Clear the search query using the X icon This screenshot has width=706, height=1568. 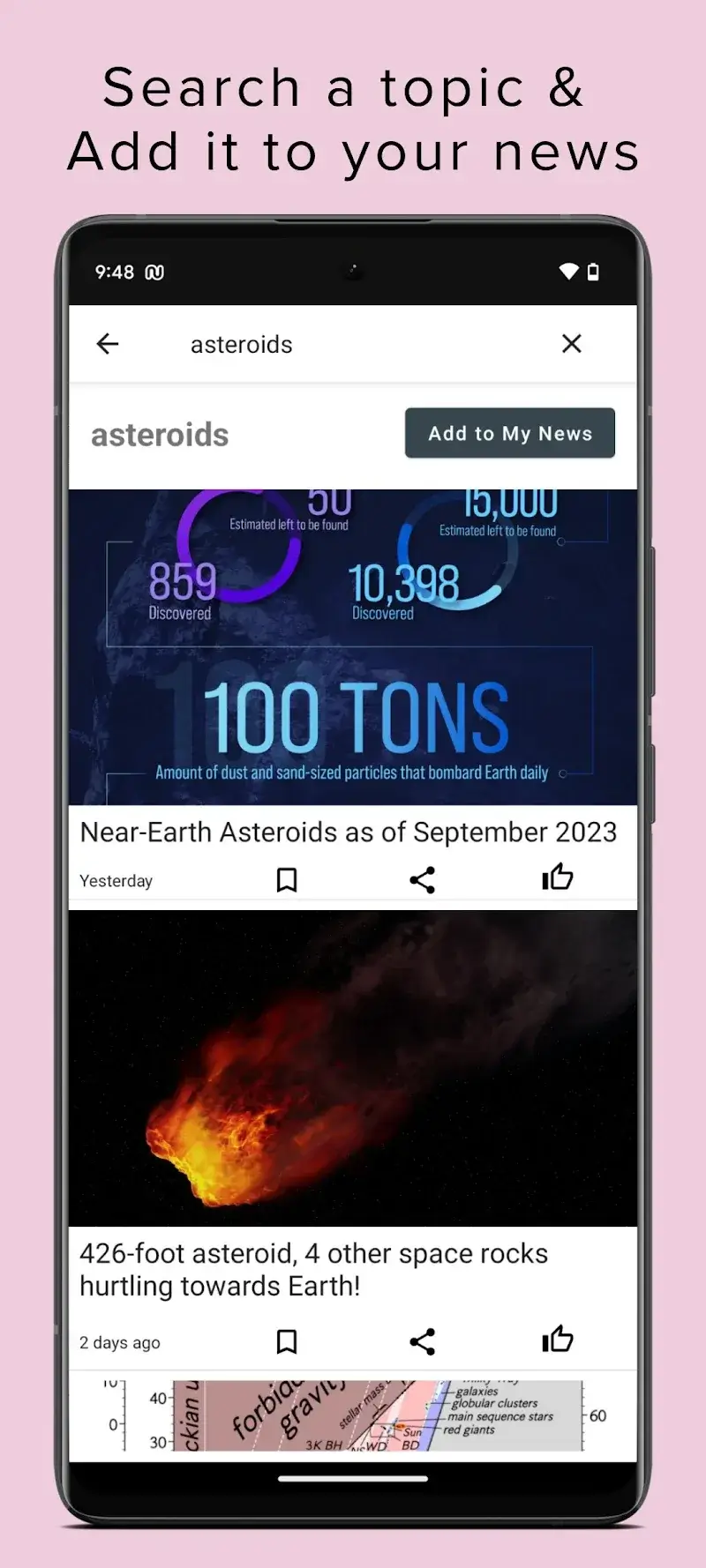[571, 344]
